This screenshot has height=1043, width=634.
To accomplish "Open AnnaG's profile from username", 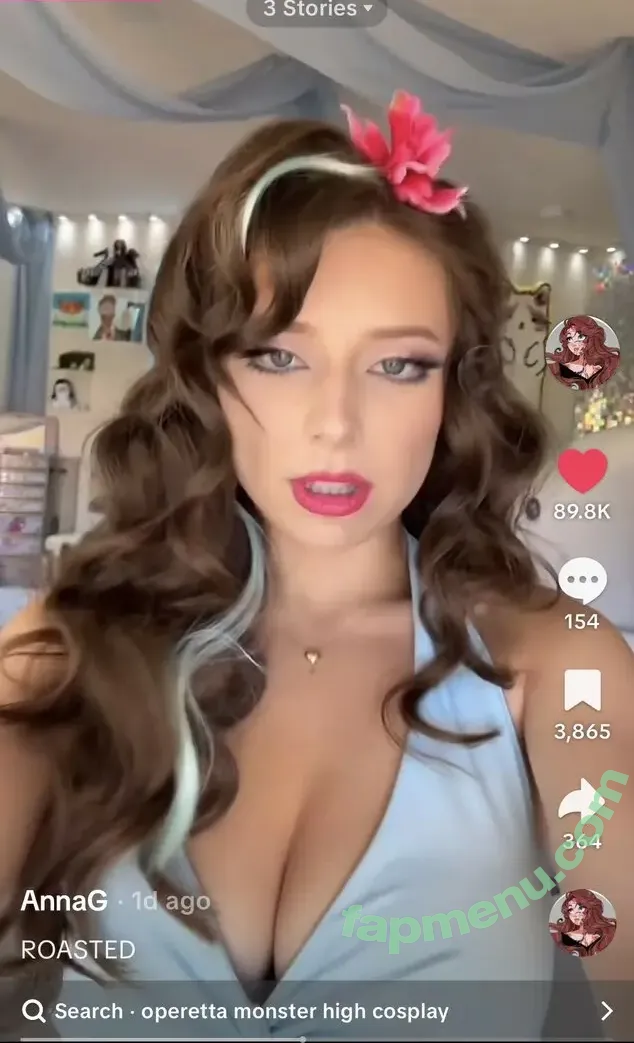I will point(64,900).
